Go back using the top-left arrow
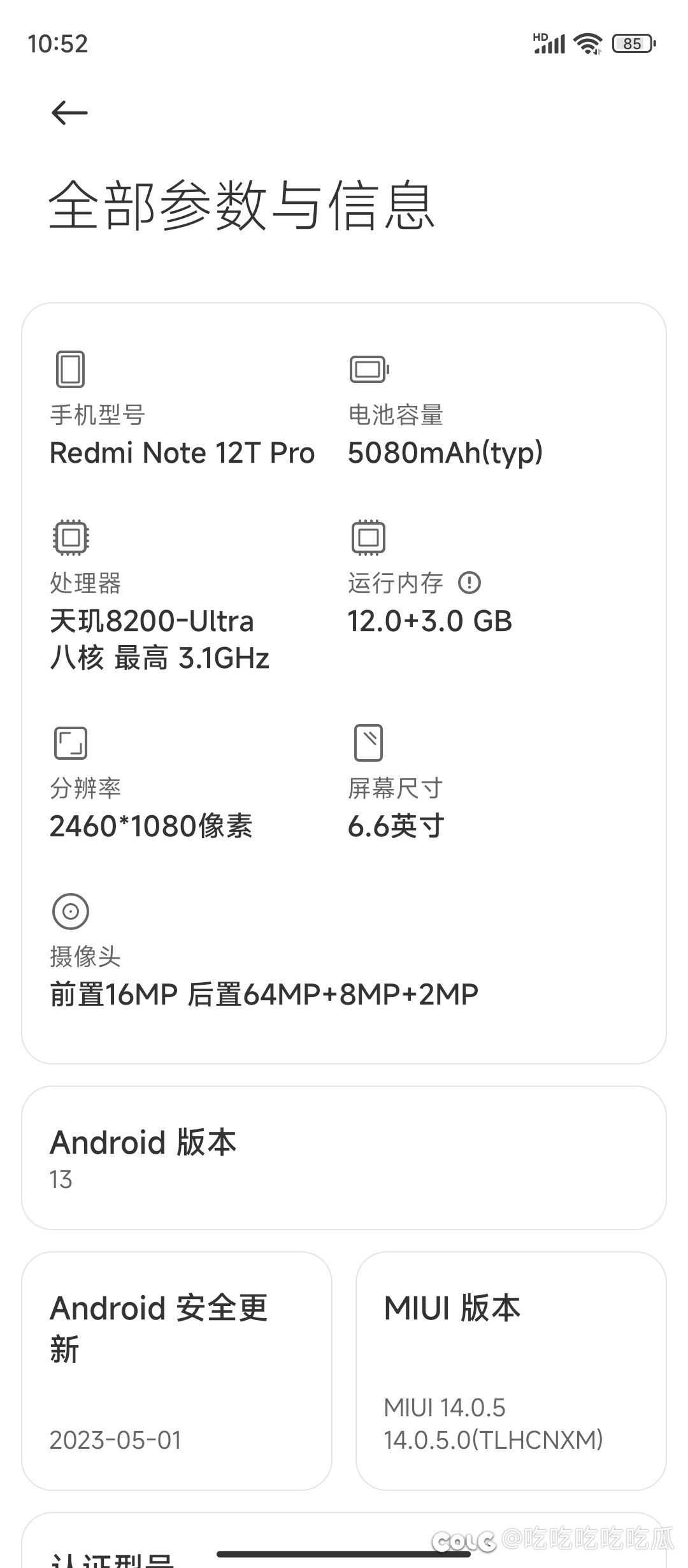 pyautogui.click(x=69, y=113)
